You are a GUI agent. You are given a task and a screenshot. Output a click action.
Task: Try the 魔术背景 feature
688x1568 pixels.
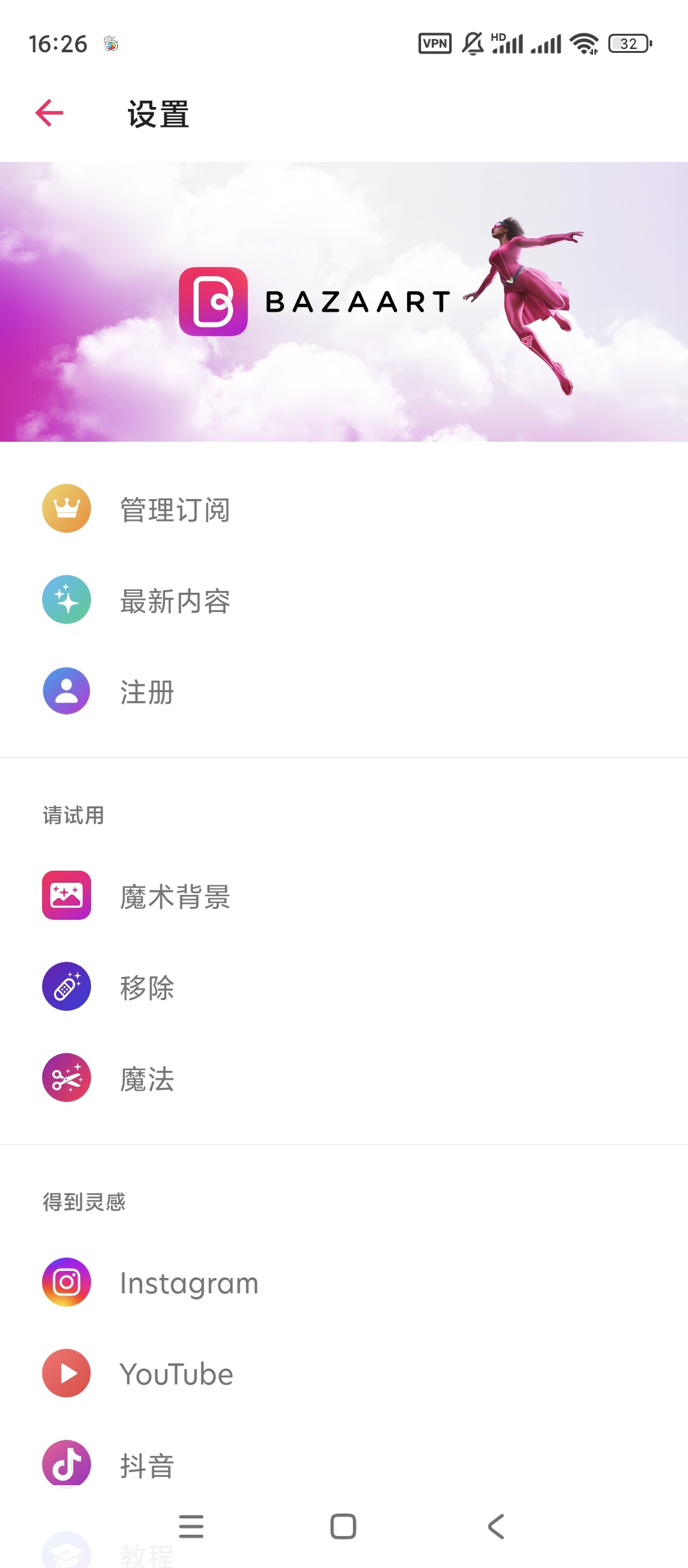[x=175, y=896]
